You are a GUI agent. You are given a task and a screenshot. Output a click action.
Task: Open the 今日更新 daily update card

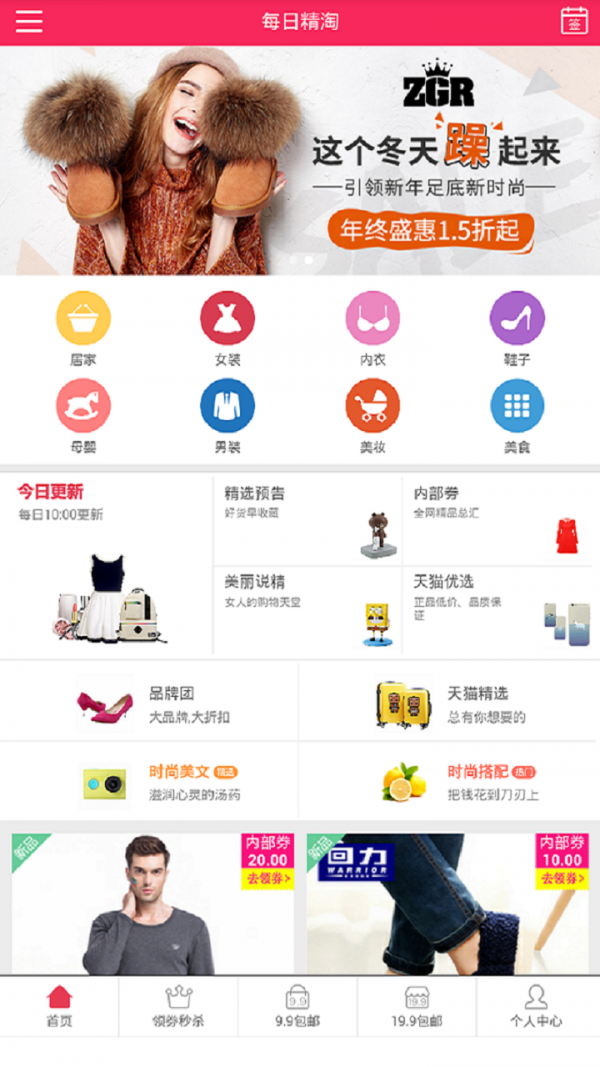point(107,565)
